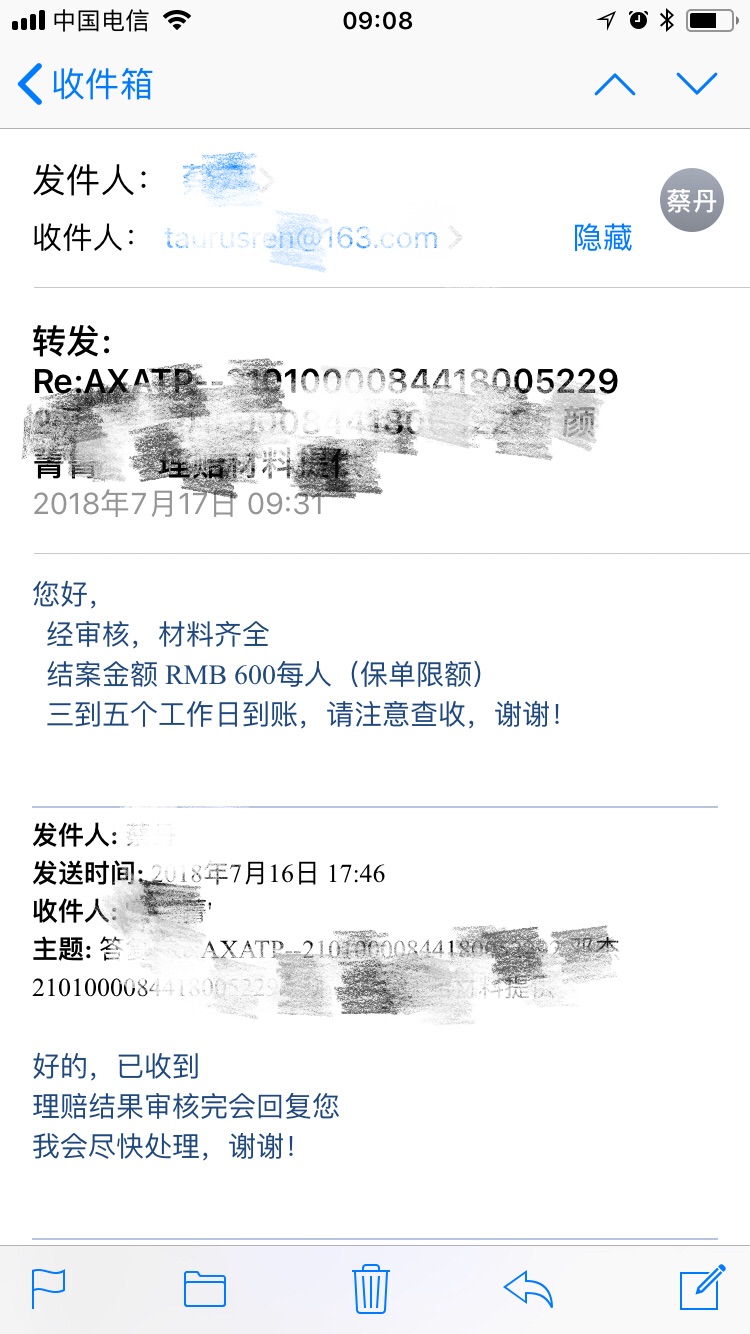Screen dimensions: 750x1334
Task: Show the next message with down arrow
Action: (696, 85)
